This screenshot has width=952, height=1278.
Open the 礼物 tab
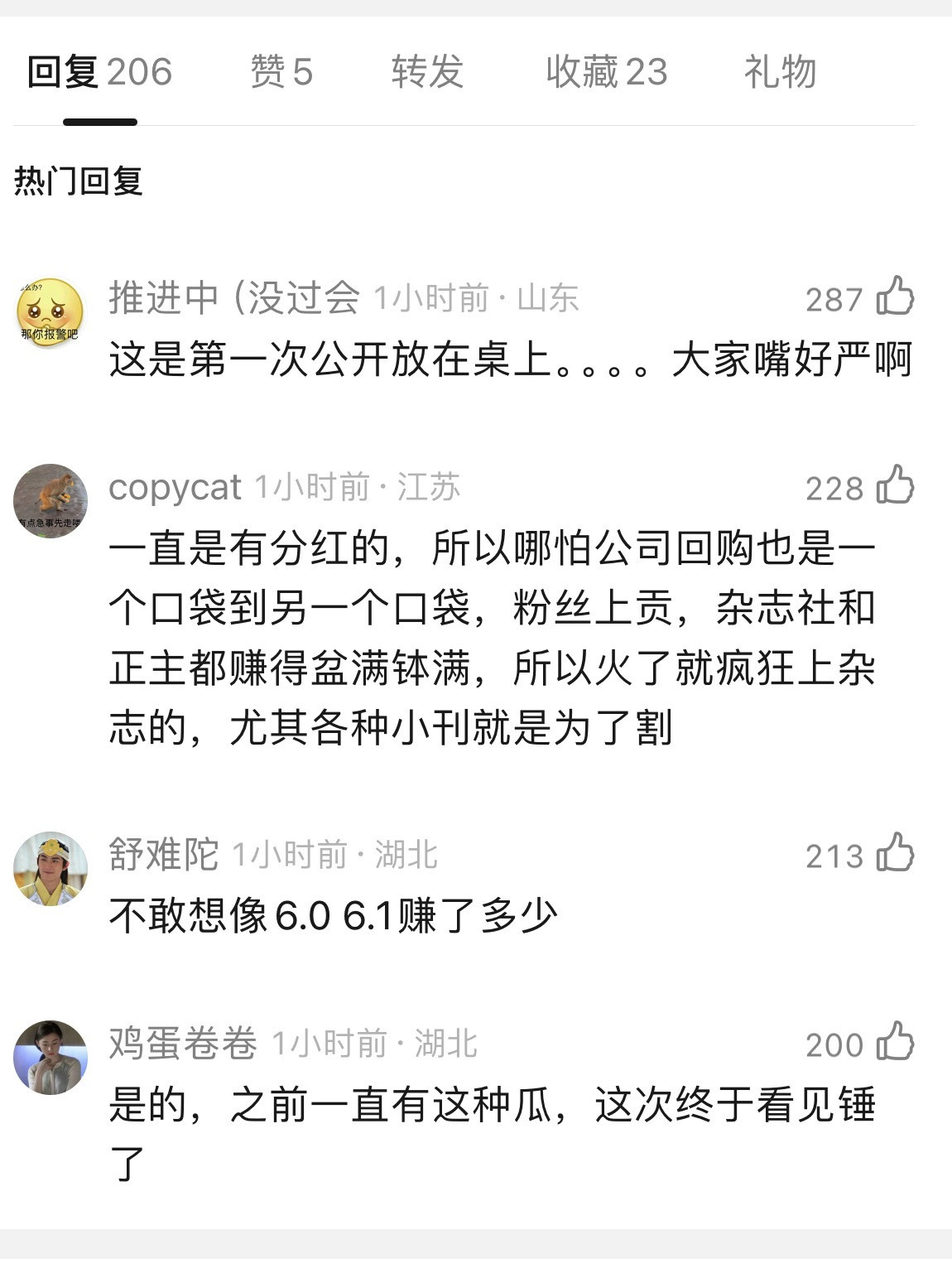(x=778, y=73)
